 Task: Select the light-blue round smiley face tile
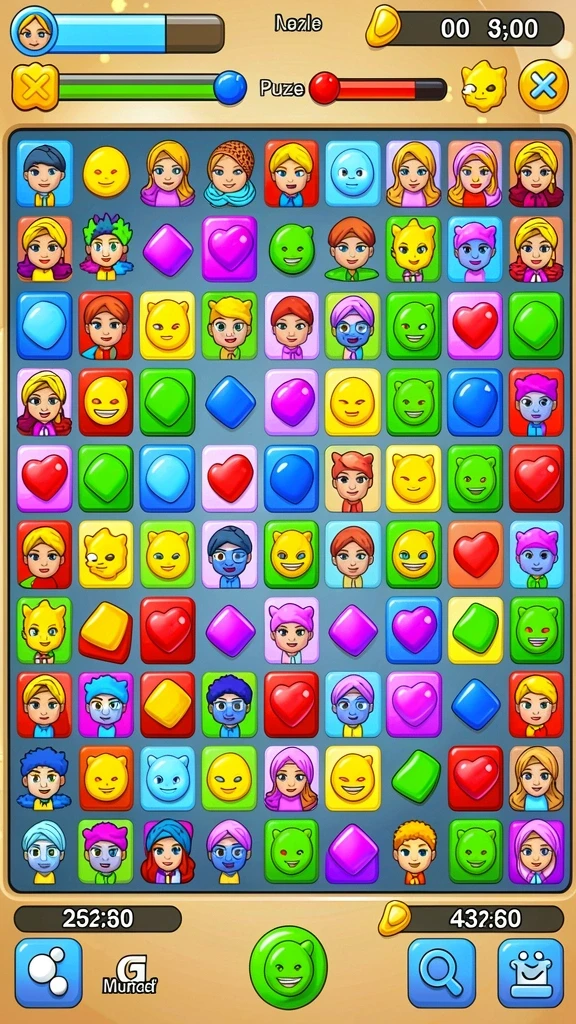(353, 173)
